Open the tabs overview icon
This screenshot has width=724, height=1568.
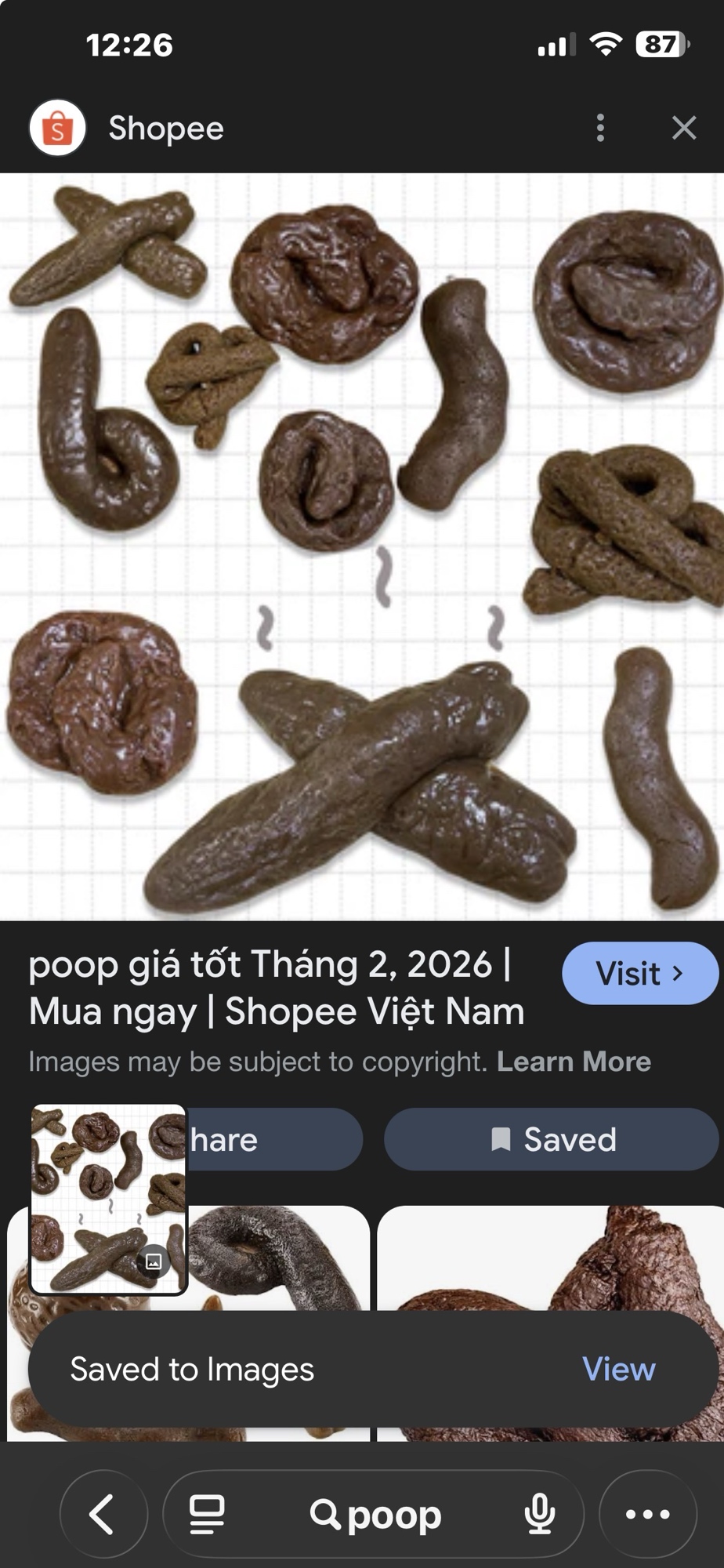pos(208,1514)
